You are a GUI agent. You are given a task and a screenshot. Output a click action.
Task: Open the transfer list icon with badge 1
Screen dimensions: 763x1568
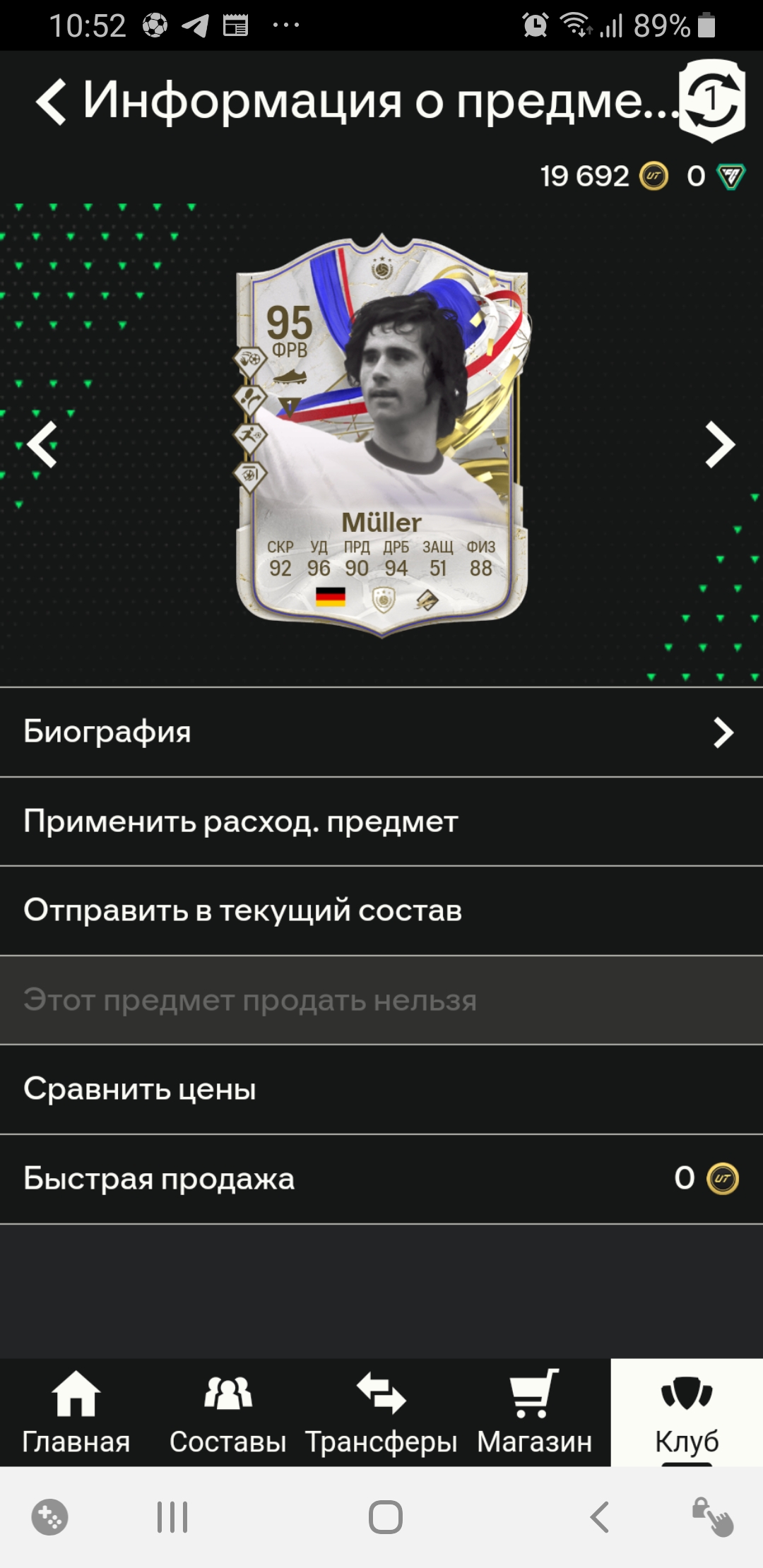[x=711, y=101]
